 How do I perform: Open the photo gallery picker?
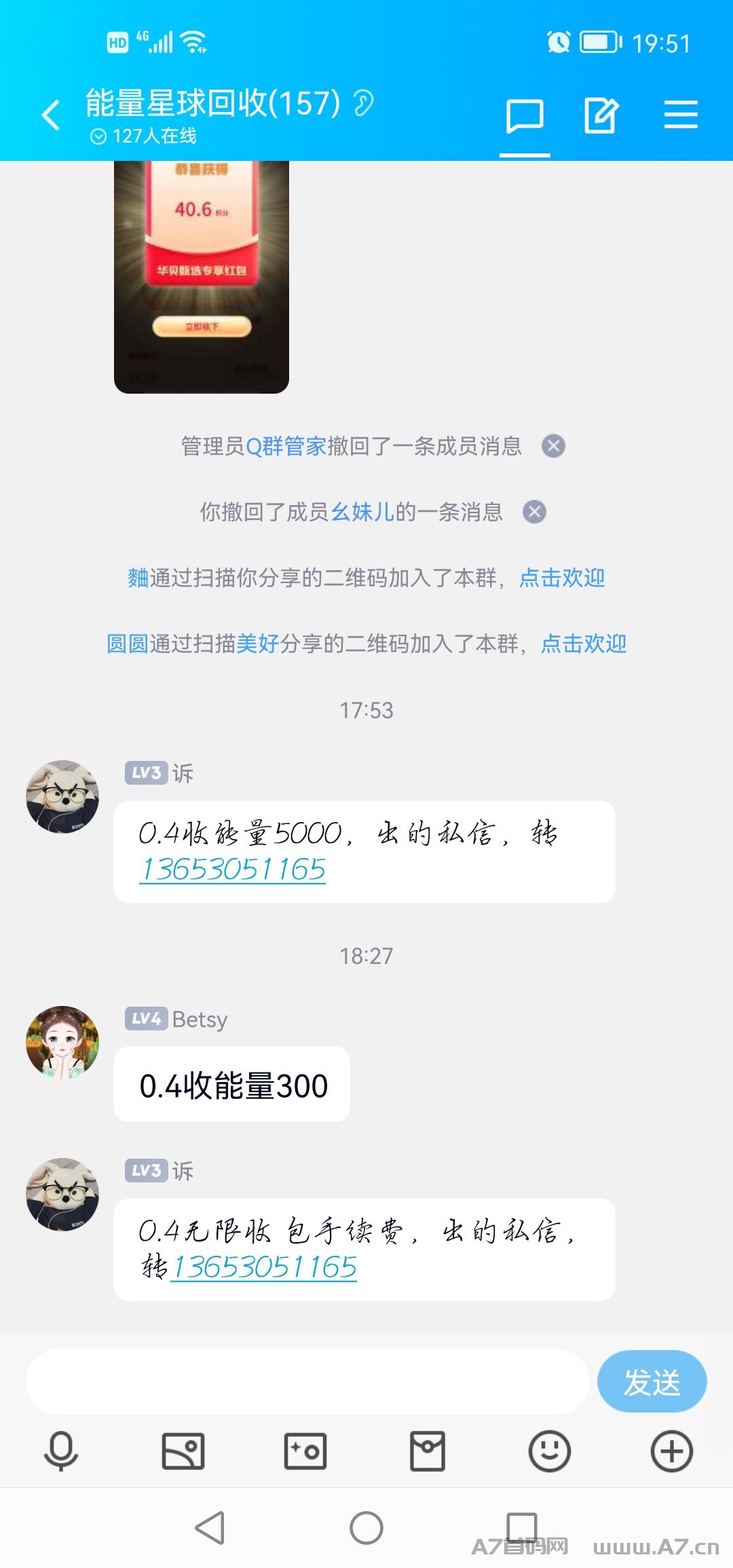(183, 1451)
